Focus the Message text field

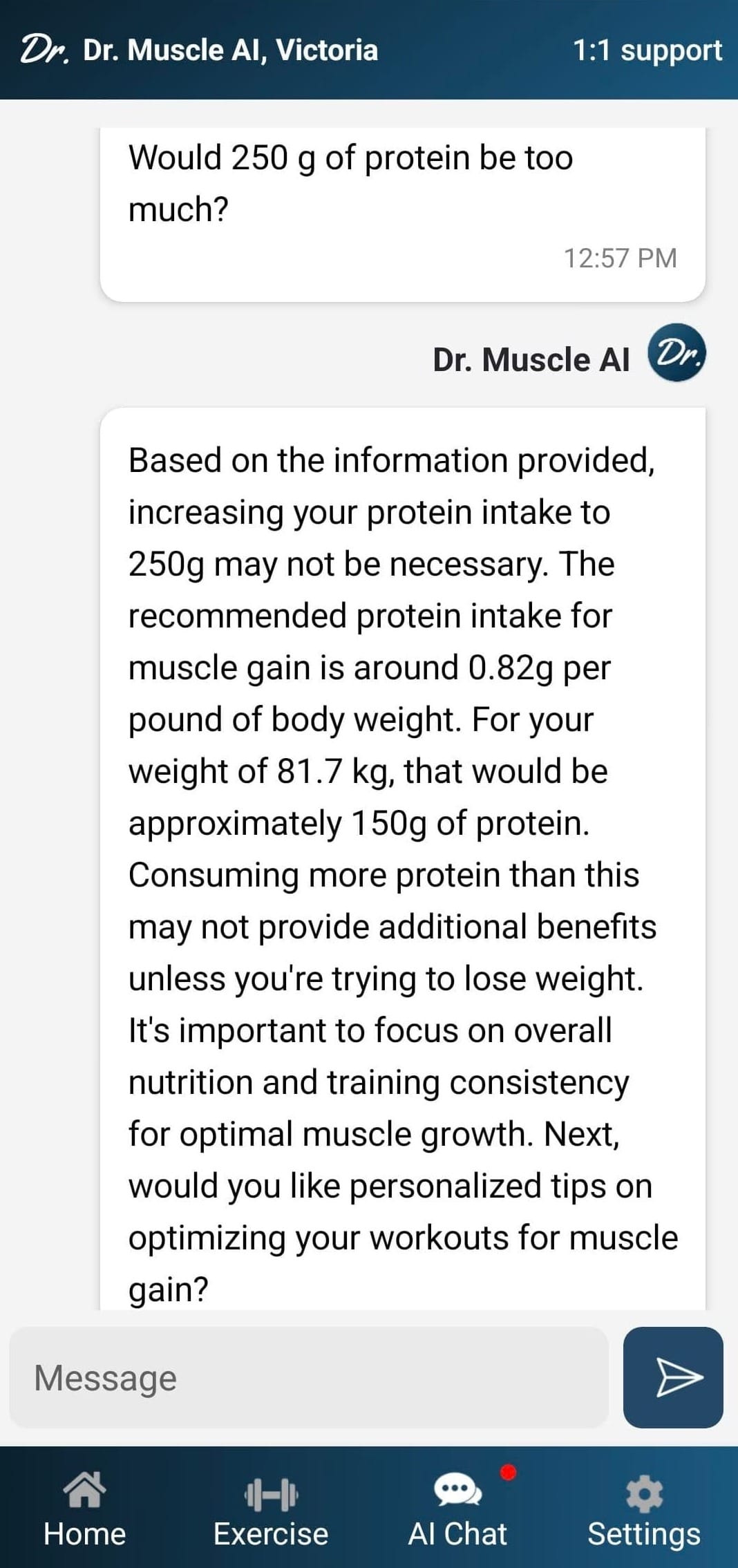(x=309, y=1377)
